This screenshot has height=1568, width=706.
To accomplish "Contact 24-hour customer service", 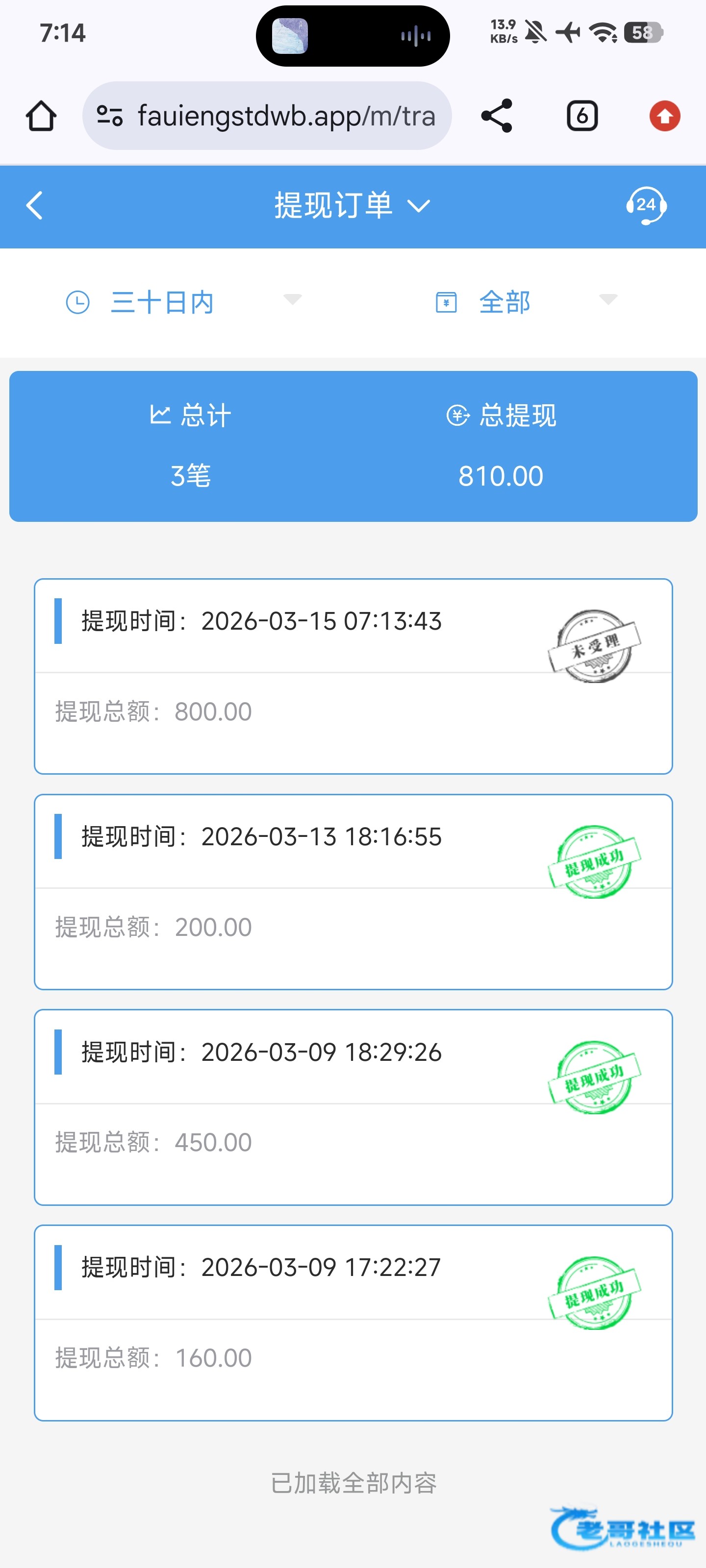I will [x=646, y=206].
